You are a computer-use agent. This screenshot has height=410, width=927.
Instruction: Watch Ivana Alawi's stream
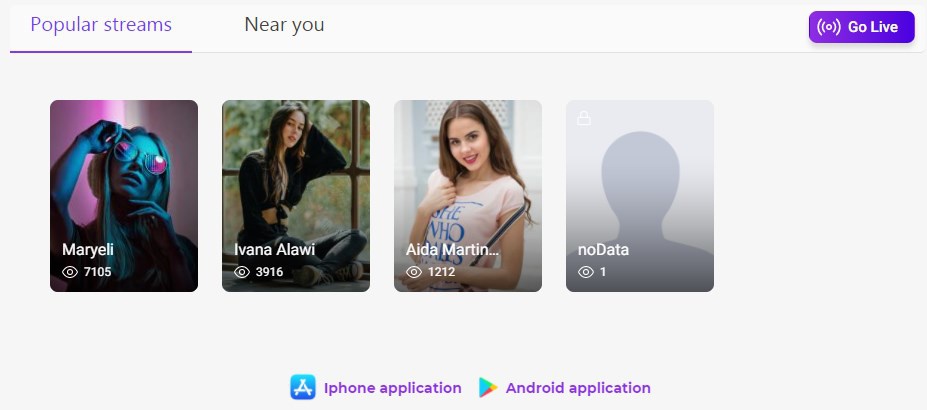(x=296, y=195)
